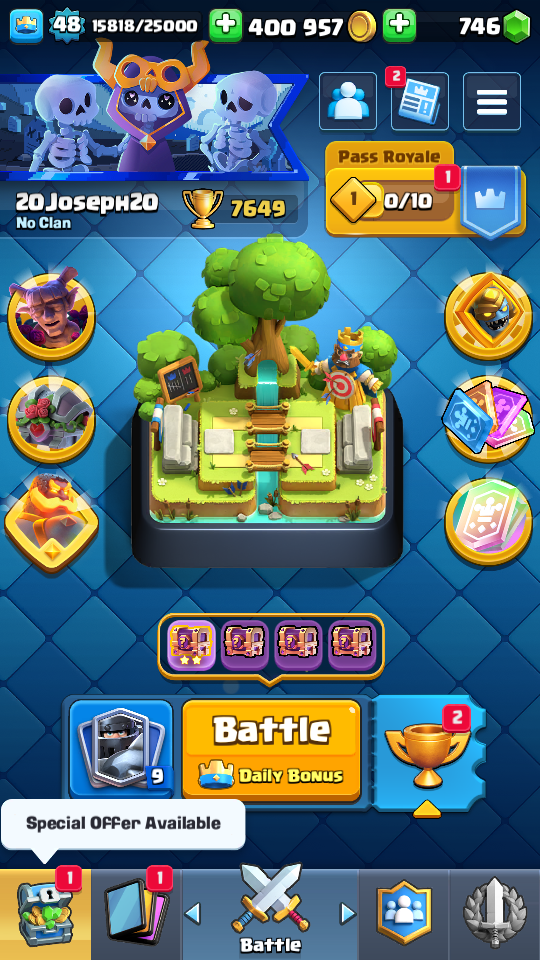Open the Pass Royale progress panel
Screen dimensions: 540x960
click(426, 191)
